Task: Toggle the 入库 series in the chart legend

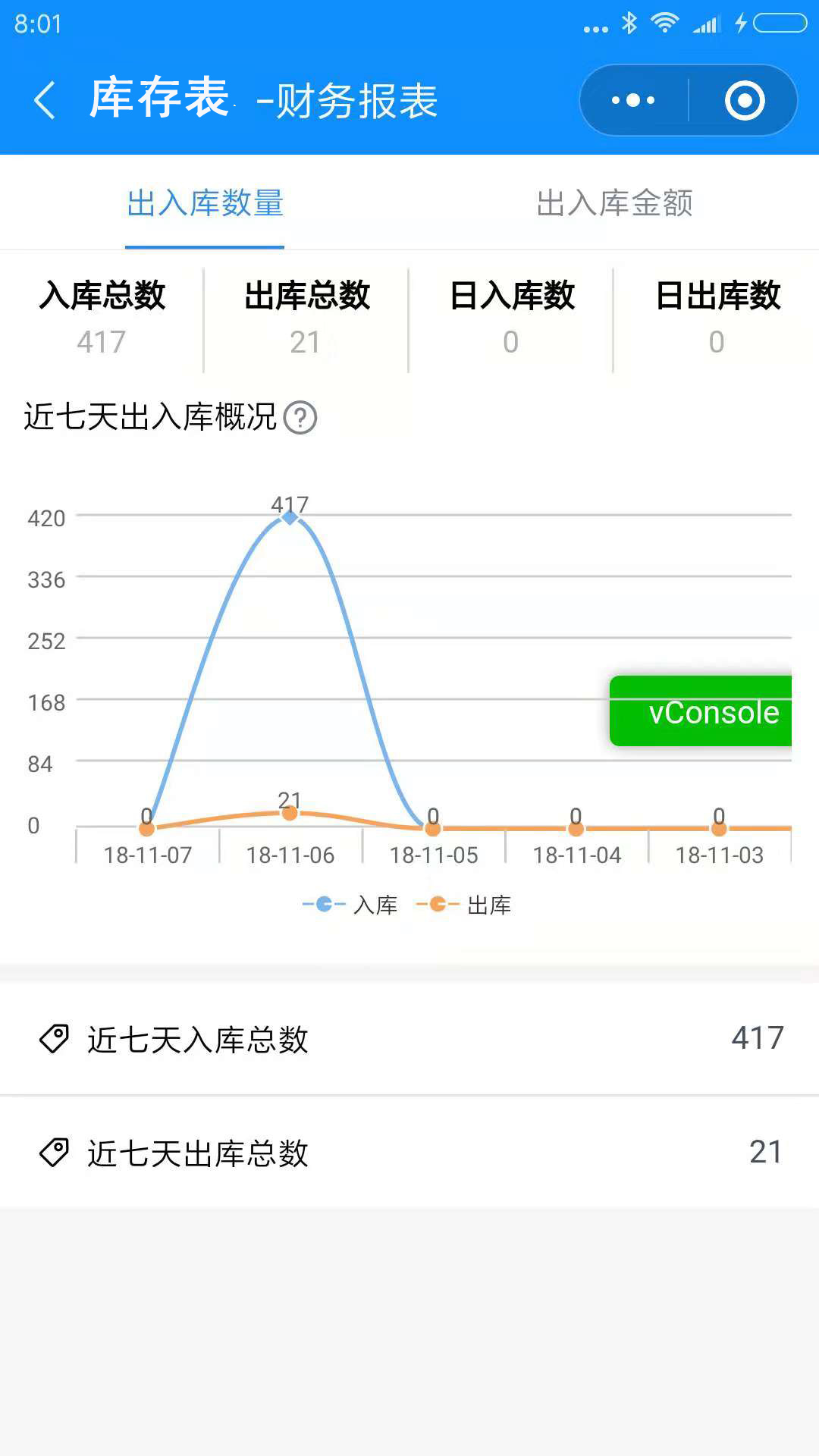Action: tap(350, 905)
